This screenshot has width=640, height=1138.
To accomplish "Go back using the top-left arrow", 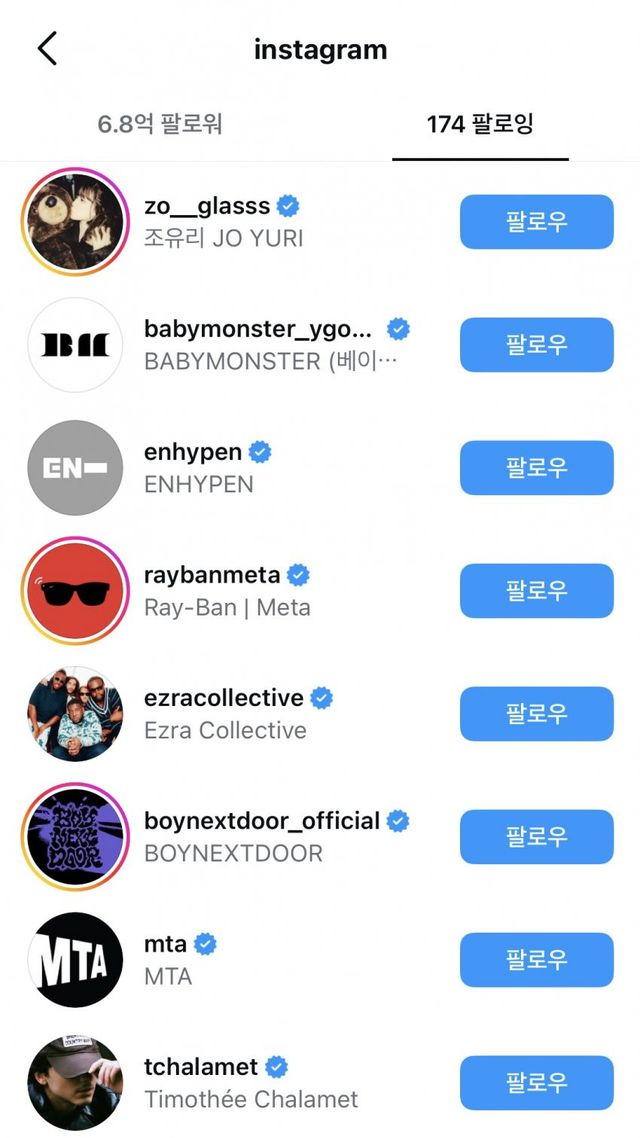I will point(47,49).
